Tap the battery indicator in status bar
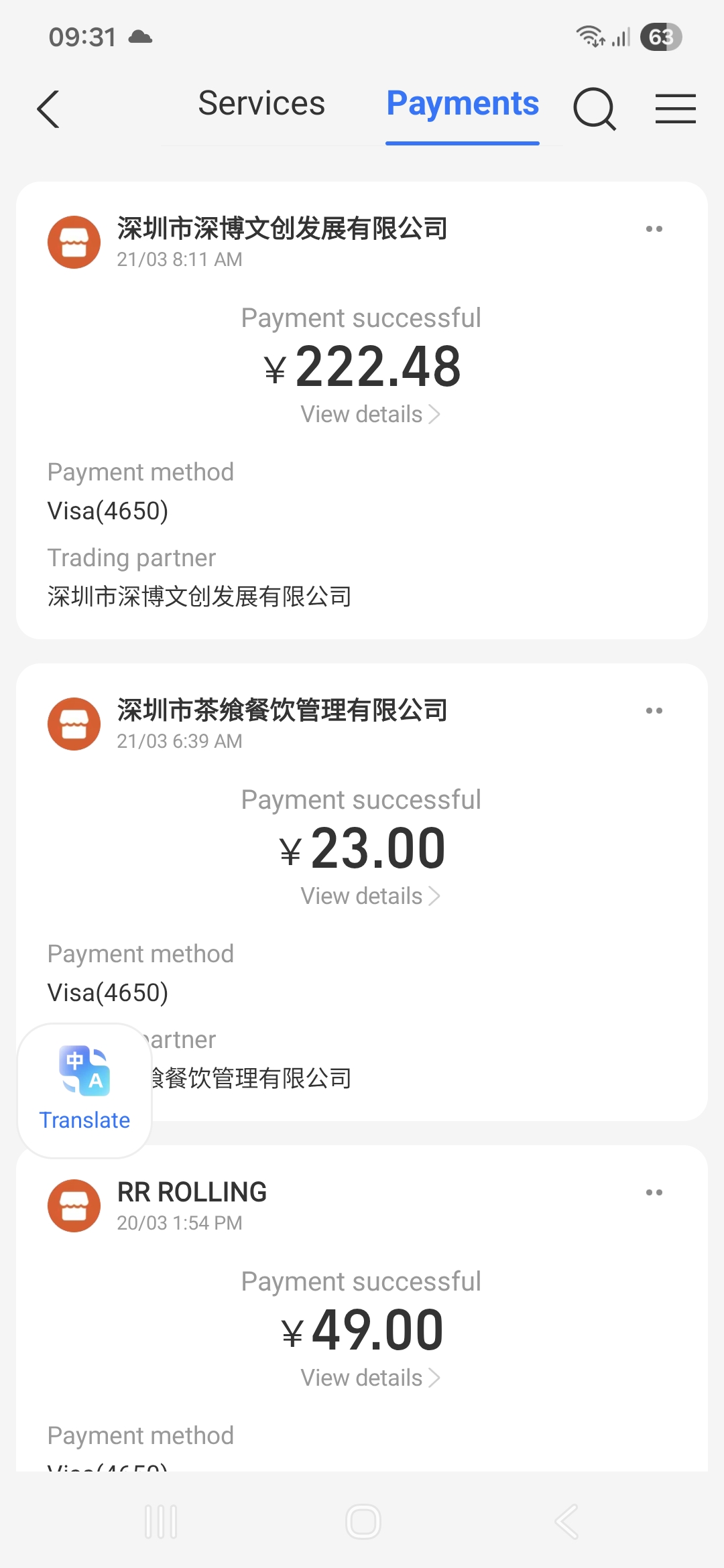The width and height of the screenshot is (724, 1568). [x=661, y=37]
